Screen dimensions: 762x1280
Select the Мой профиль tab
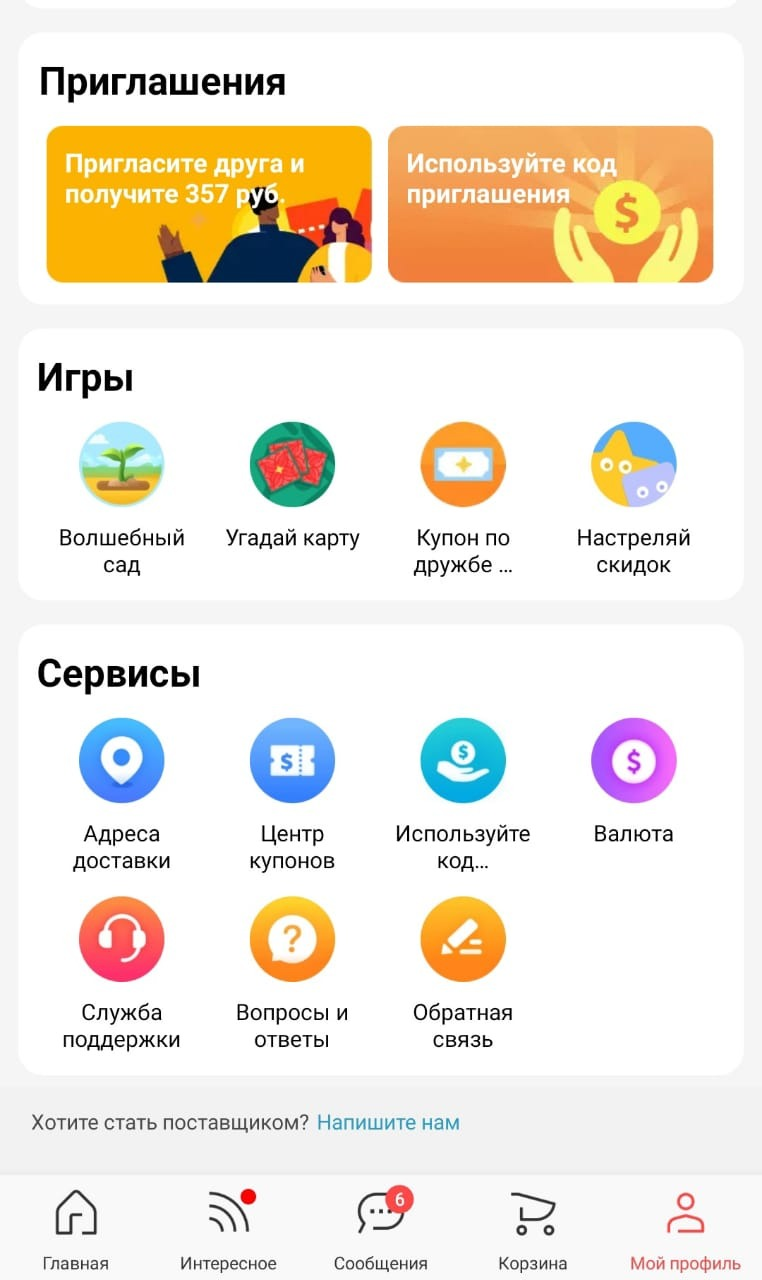pos(686,1228)
